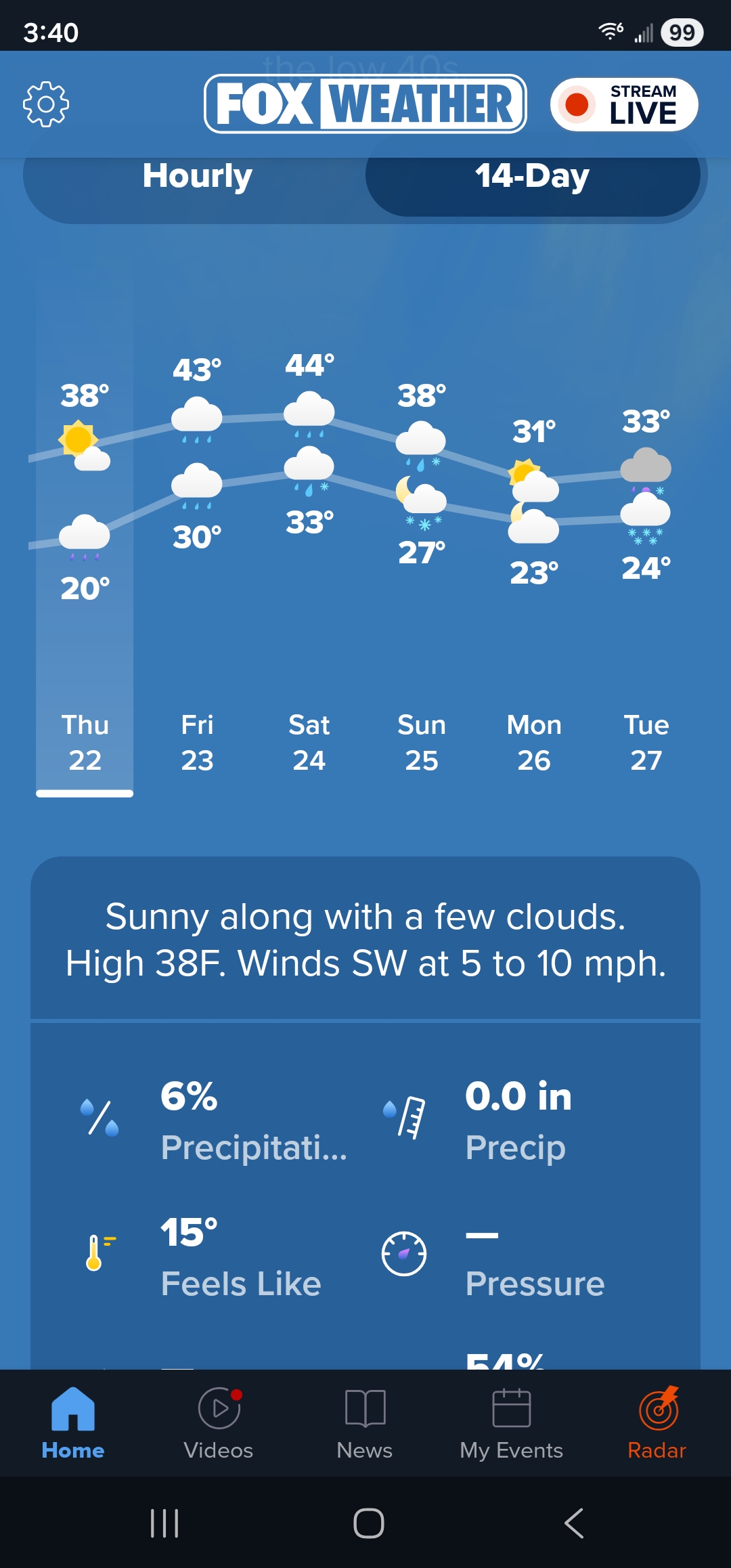Open the settings gear icon
This screenshot has width=731, height=1568.
click(46, 104)
